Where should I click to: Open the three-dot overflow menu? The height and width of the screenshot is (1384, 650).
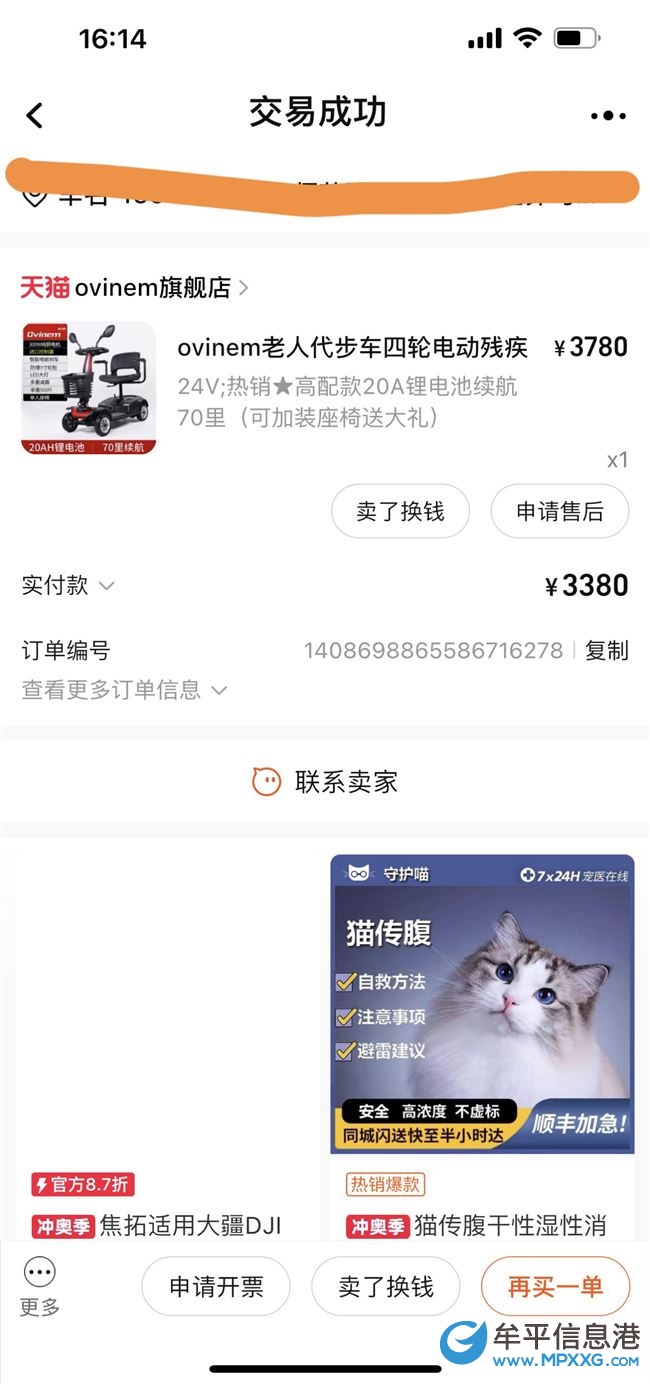(x=607, y=116)
